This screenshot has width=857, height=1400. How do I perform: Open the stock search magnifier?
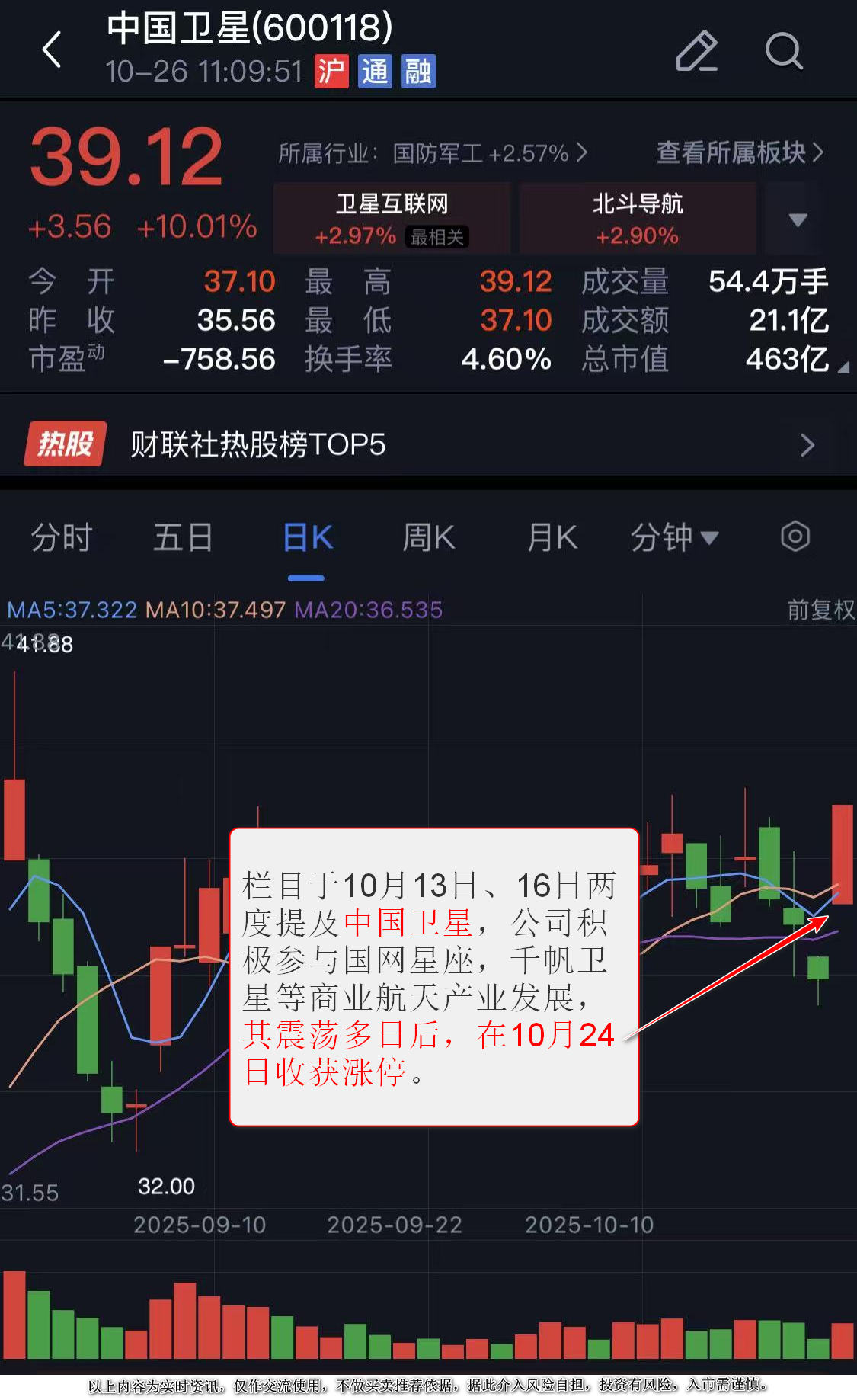tap(783, 51)
